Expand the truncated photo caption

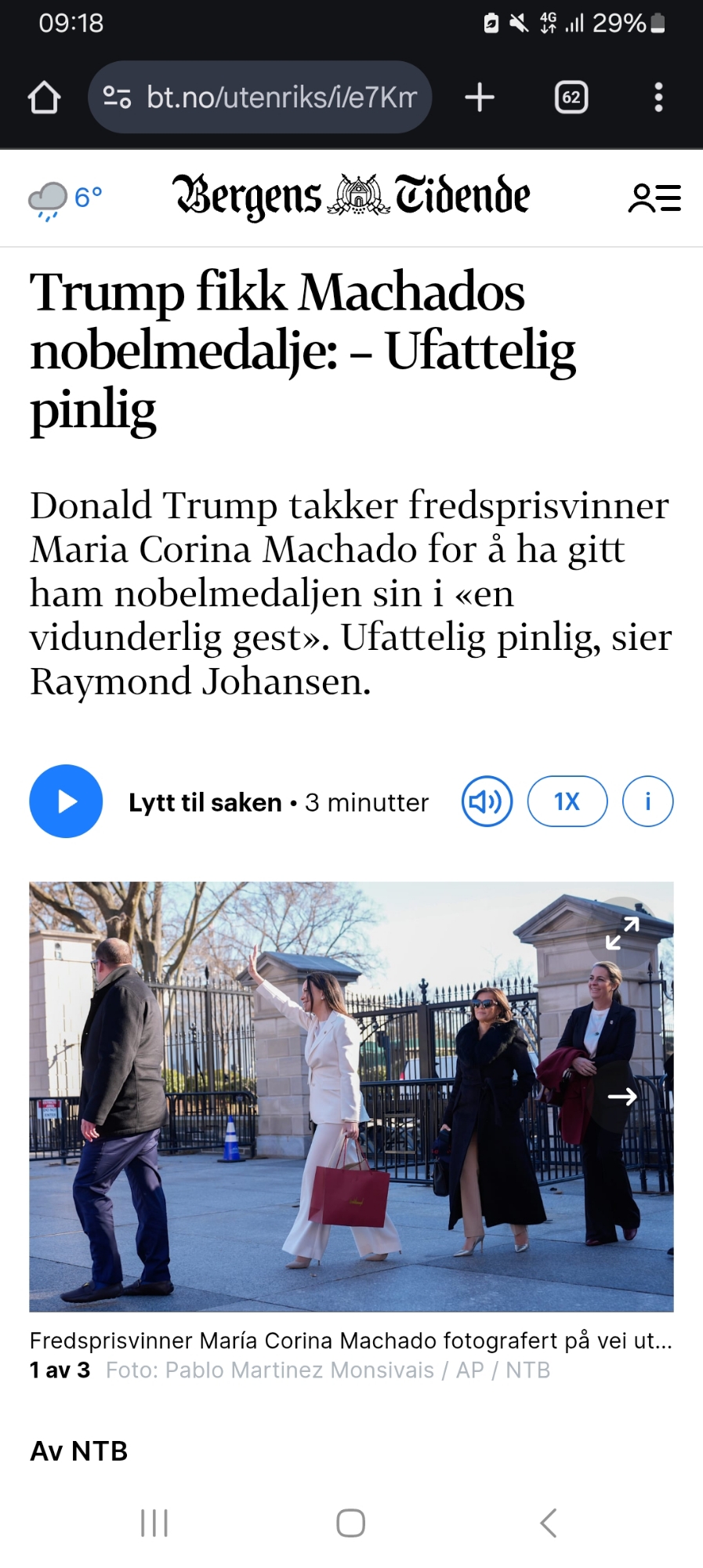click(350, 1341)
